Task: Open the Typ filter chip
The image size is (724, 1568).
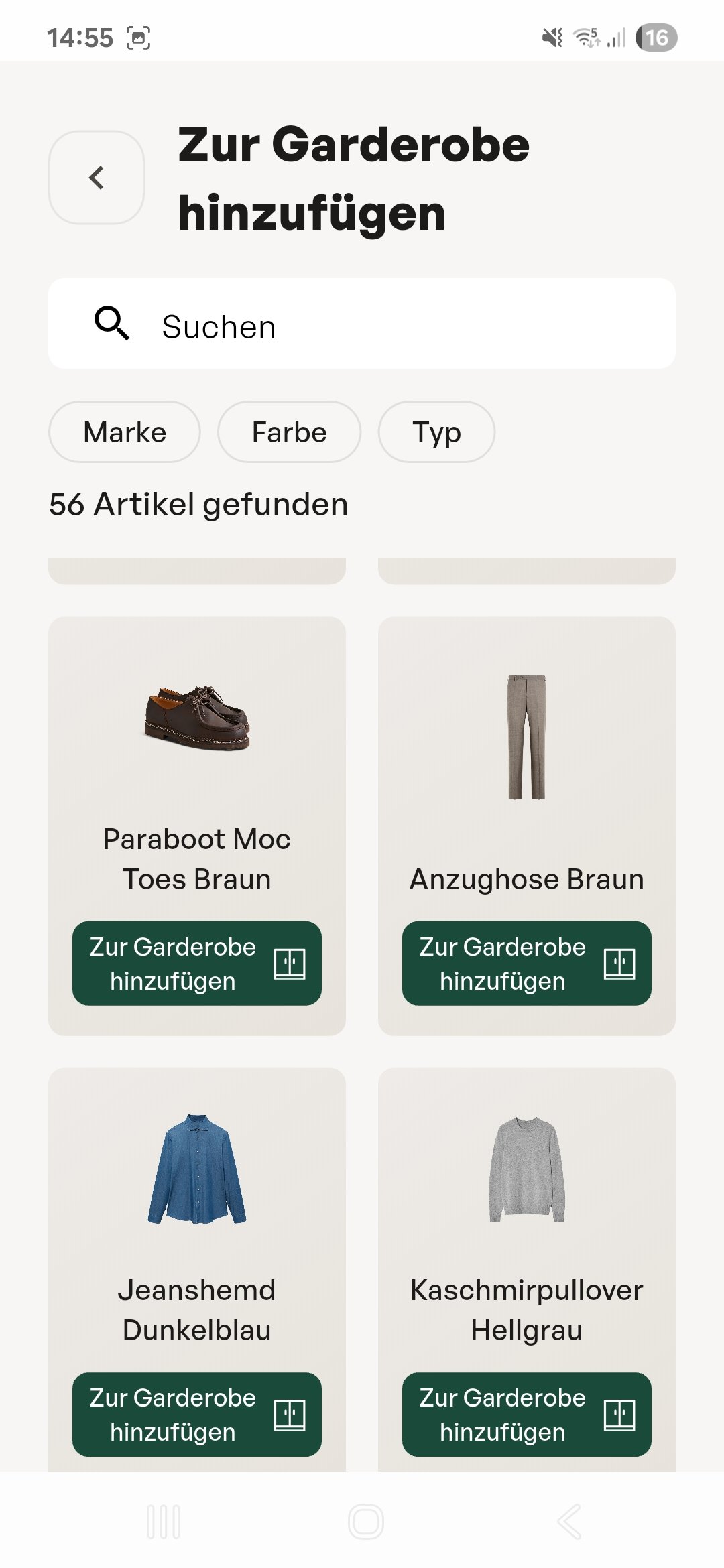Action: point(436,432)
